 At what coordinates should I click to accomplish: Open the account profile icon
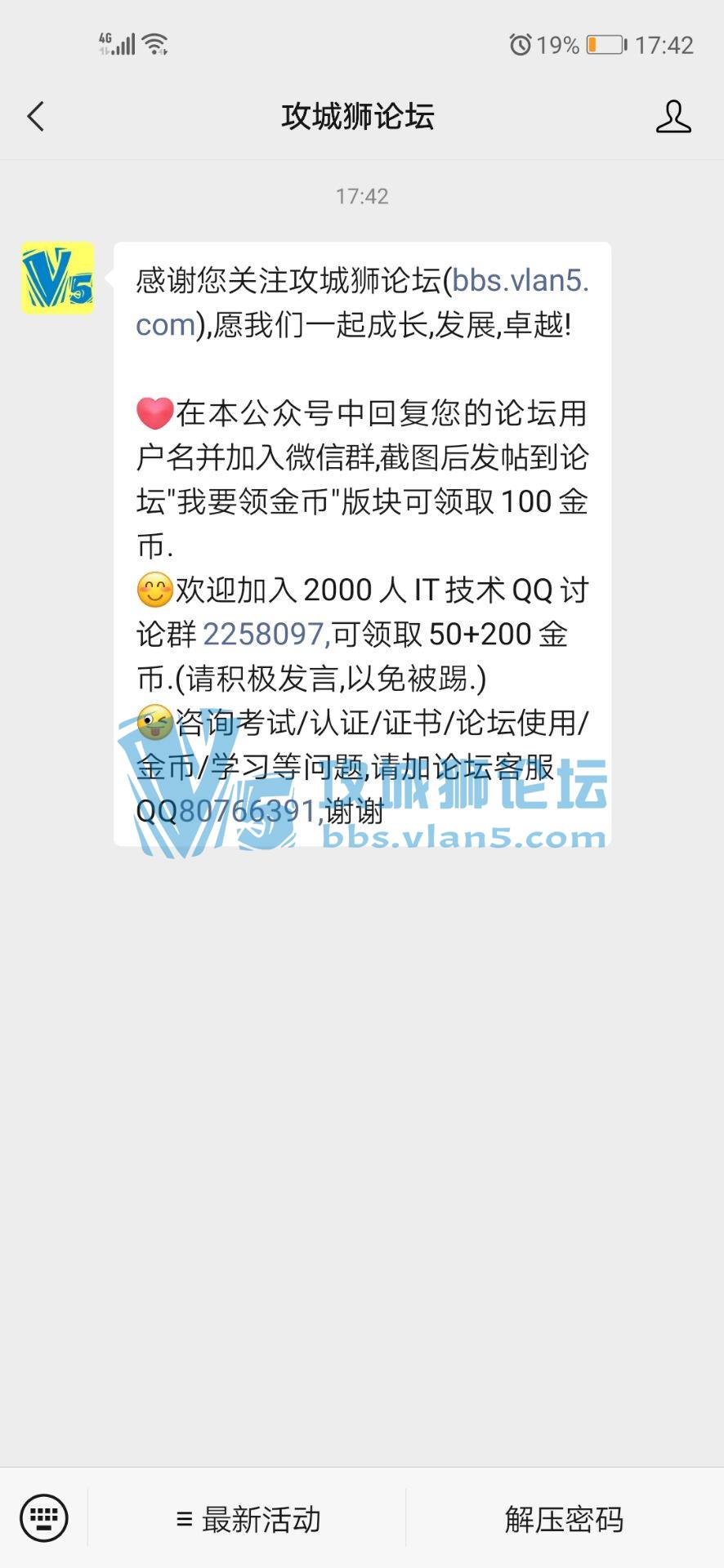673,117
